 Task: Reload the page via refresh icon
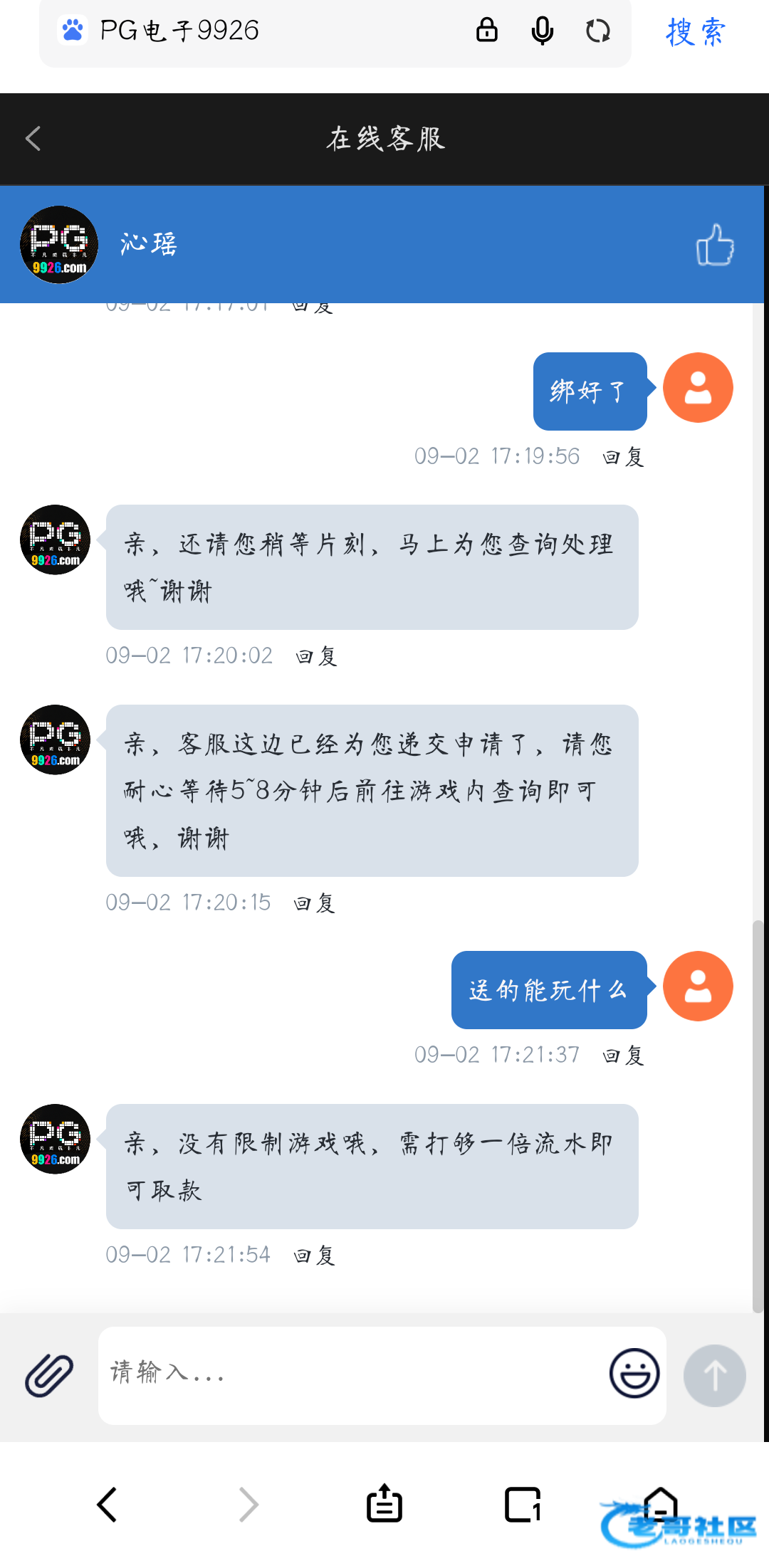click(x=598, y=31)
